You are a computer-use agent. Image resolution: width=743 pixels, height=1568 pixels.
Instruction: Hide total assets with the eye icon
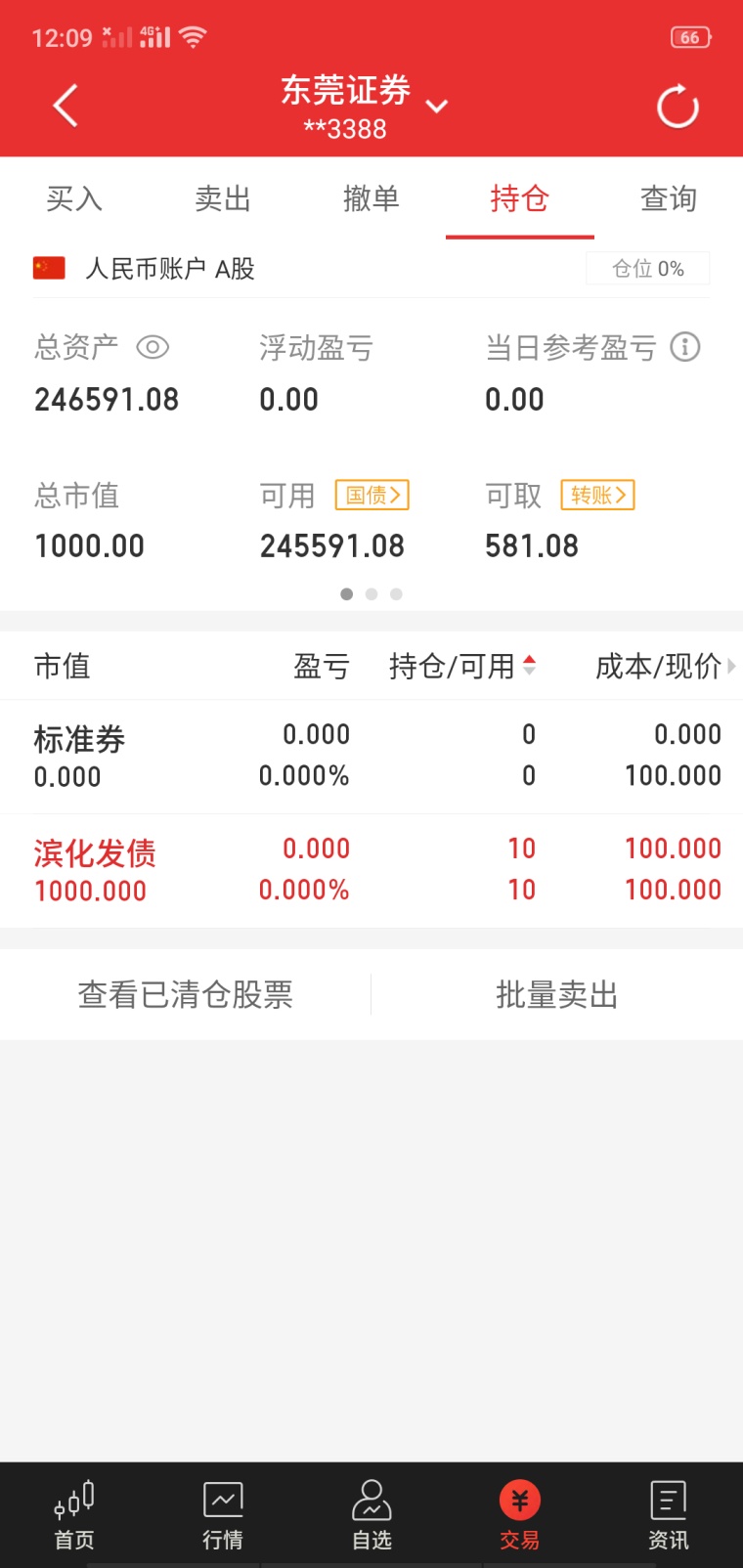(153, 347)
